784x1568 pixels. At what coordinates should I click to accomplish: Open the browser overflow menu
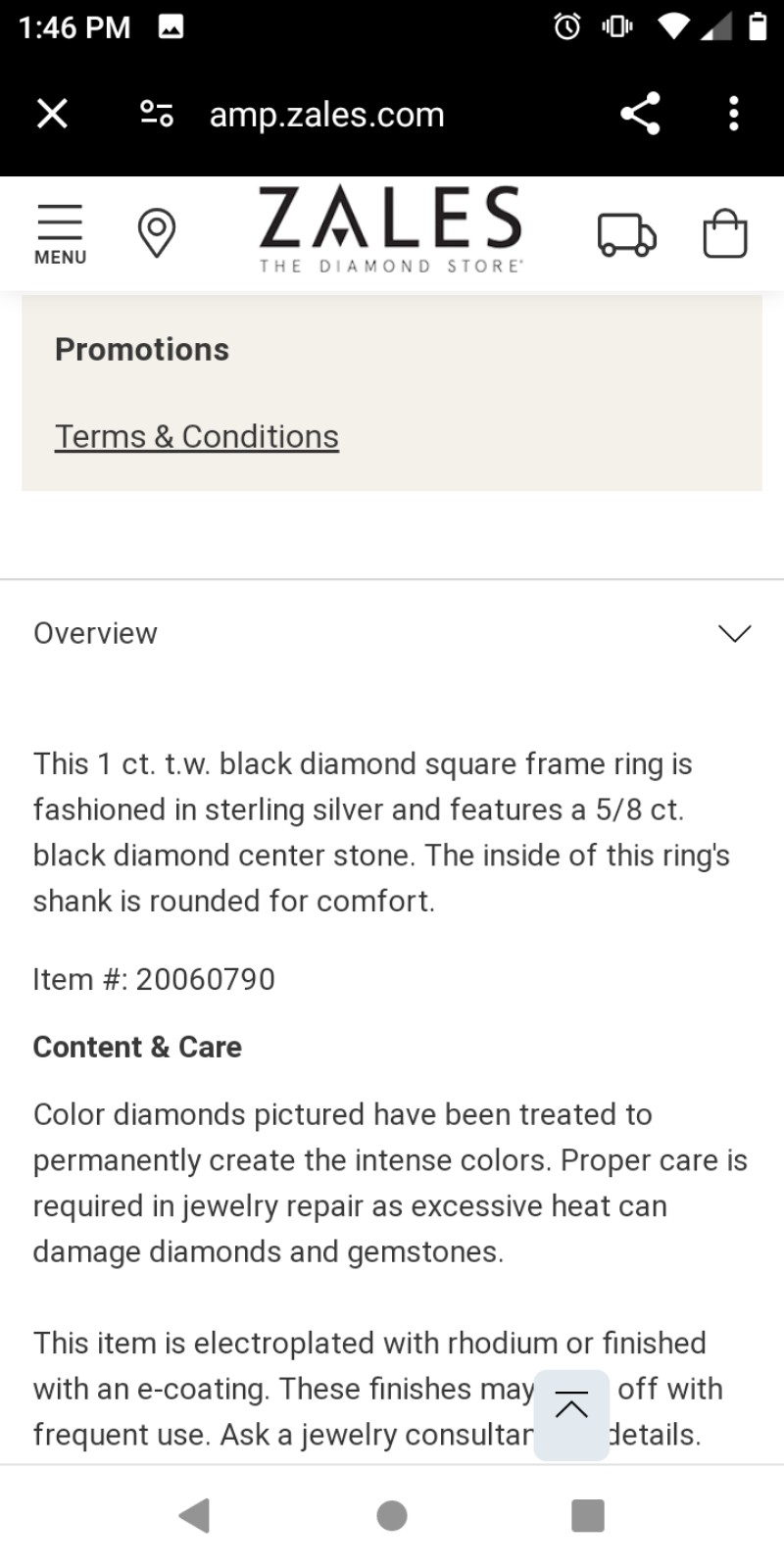click(733, 114)
